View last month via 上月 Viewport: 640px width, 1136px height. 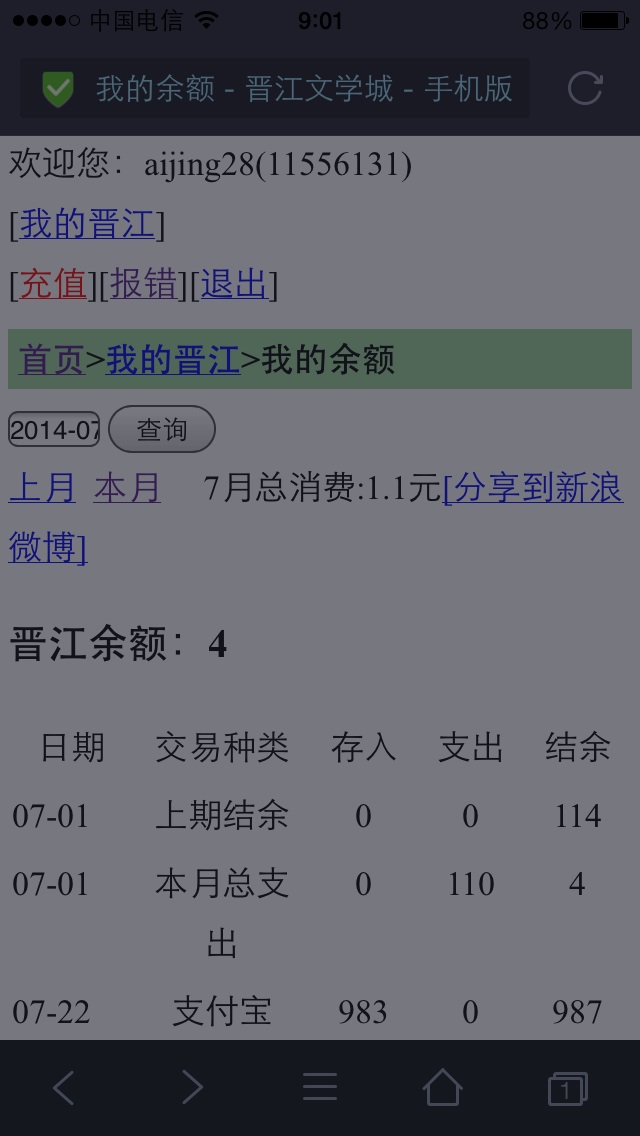click(x=42, y=488)
